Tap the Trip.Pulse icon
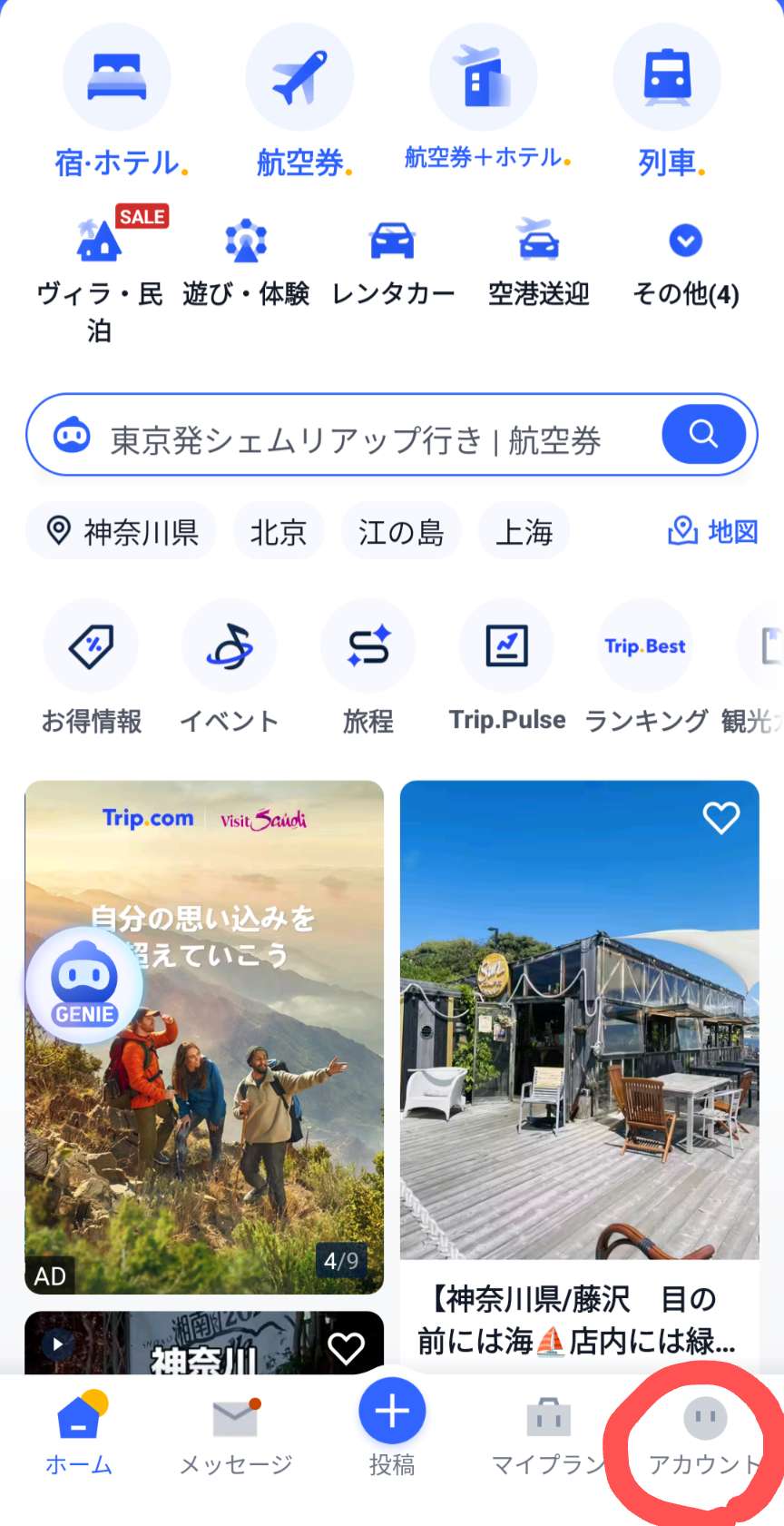Image resolution: width=784 pixels, height=1526 pixels. click(506, 645)
